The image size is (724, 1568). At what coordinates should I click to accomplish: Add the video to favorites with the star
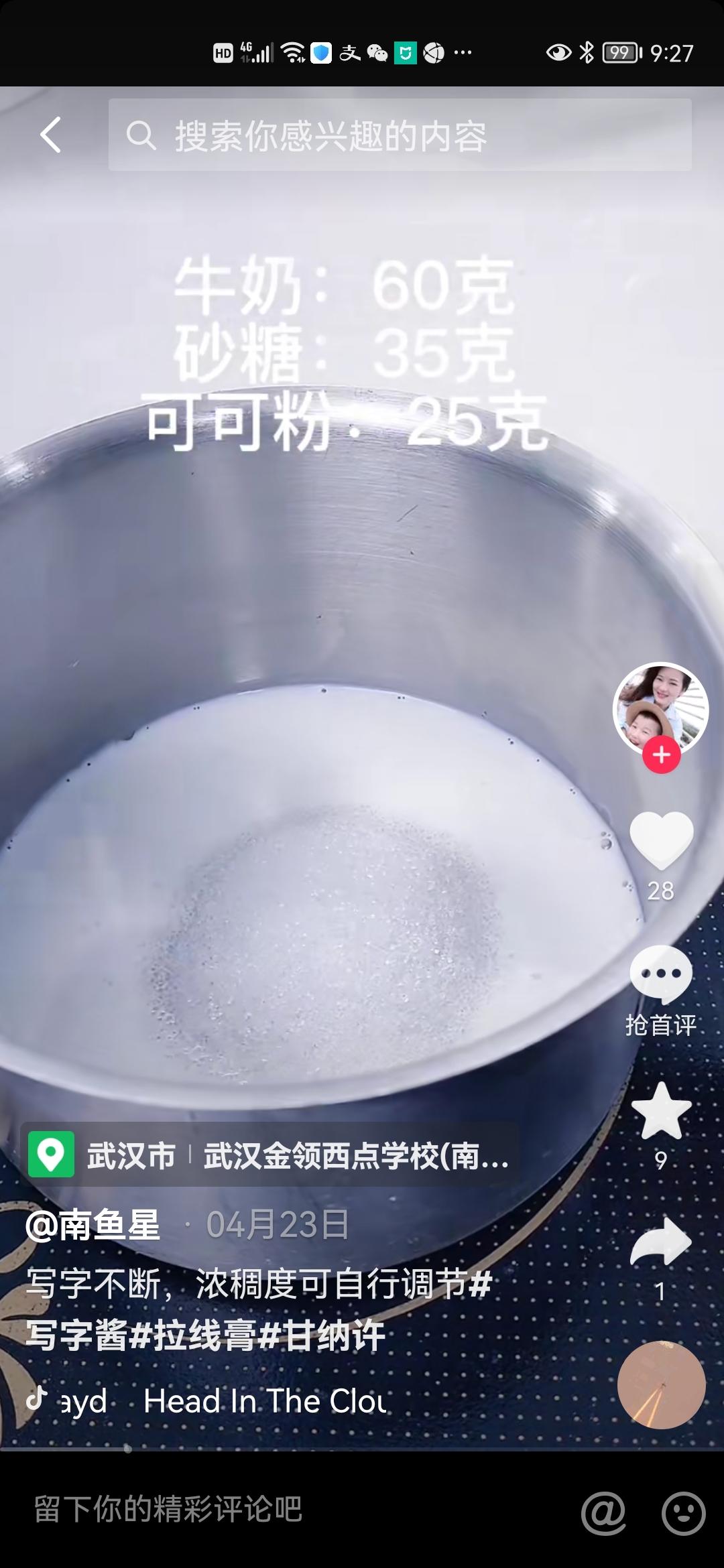pyautogui.click(x=661, y=1112)
